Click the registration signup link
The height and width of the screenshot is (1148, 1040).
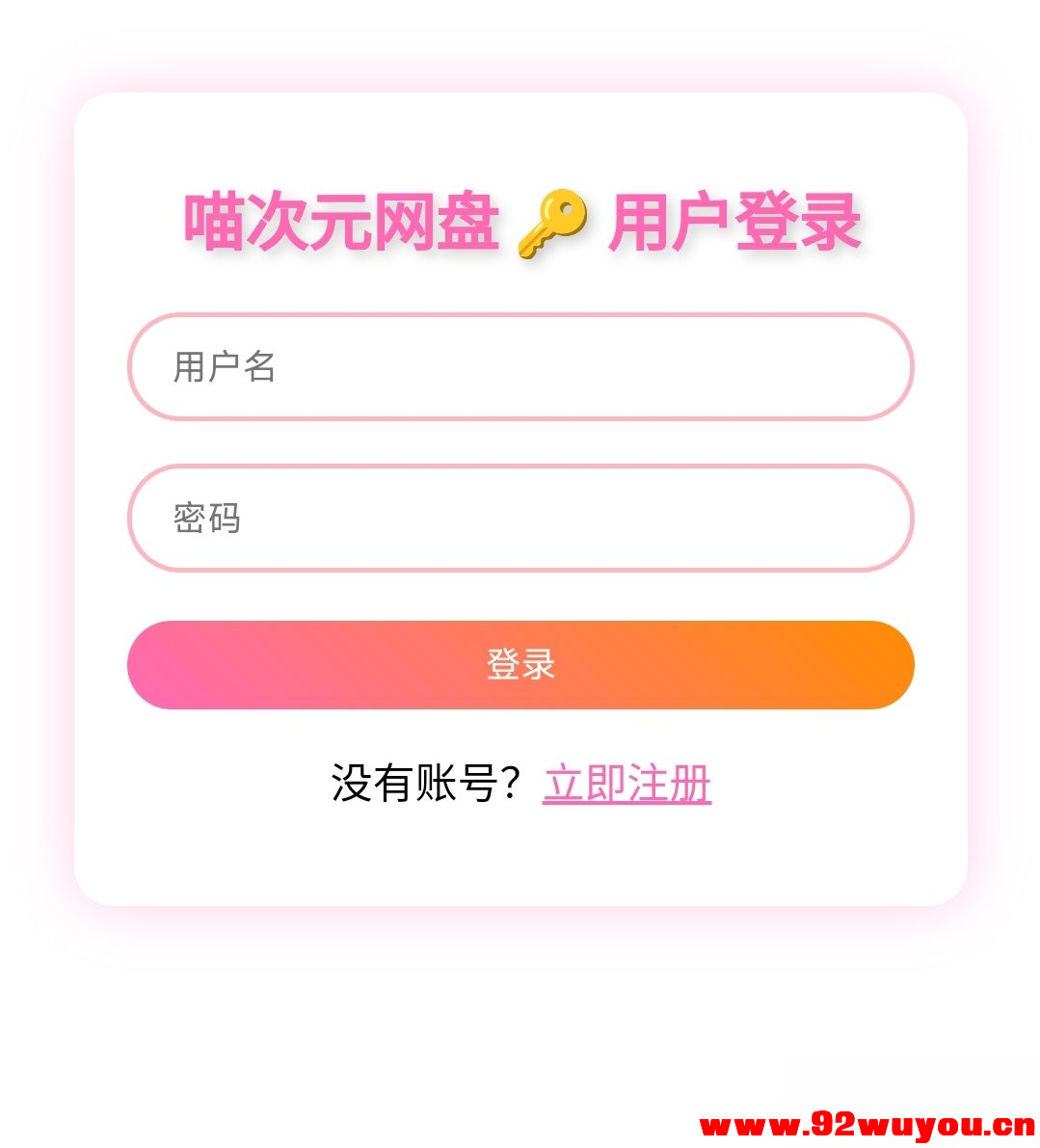tap(628, 784)
